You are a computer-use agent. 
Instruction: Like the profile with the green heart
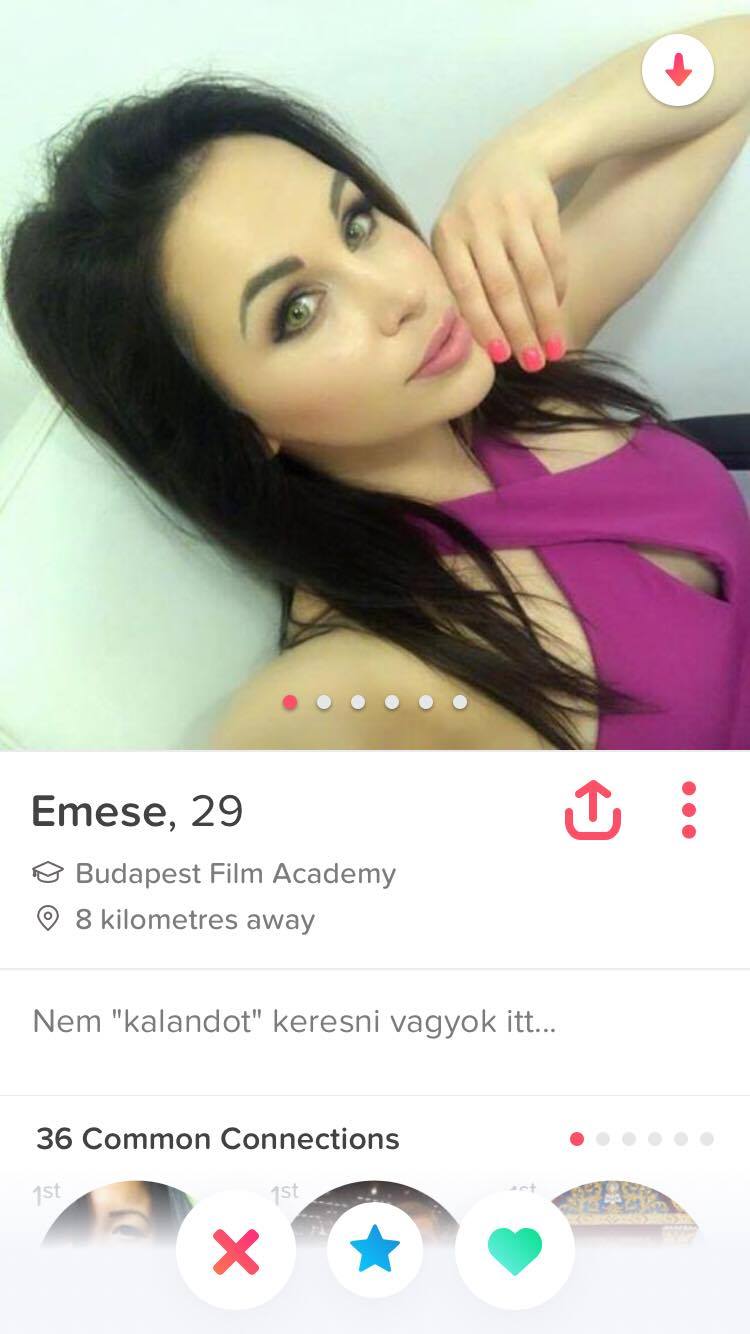pyautogui.click(x=515, y=1251)
